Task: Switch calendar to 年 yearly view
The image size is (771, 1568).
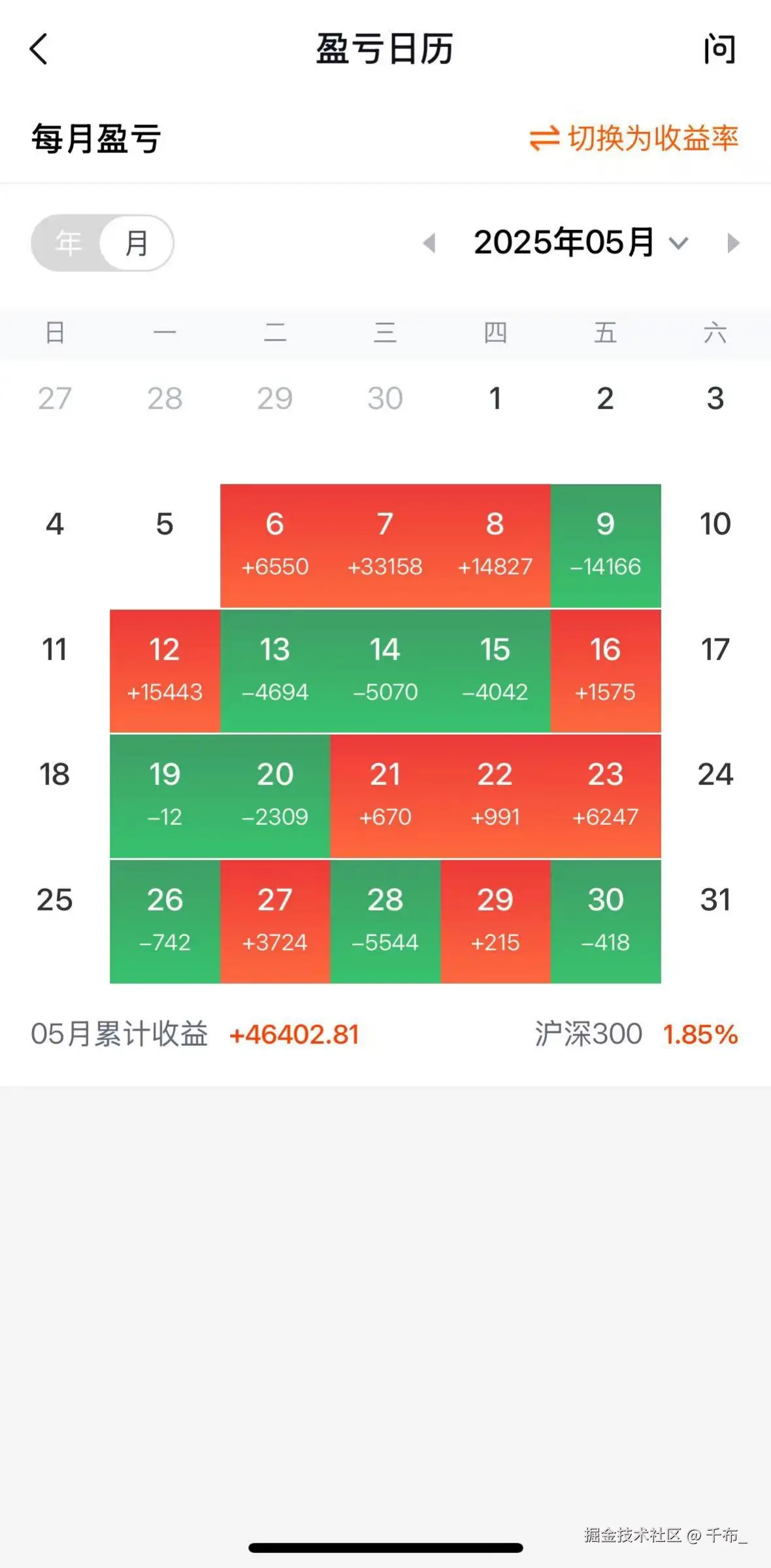Action: 69,242
